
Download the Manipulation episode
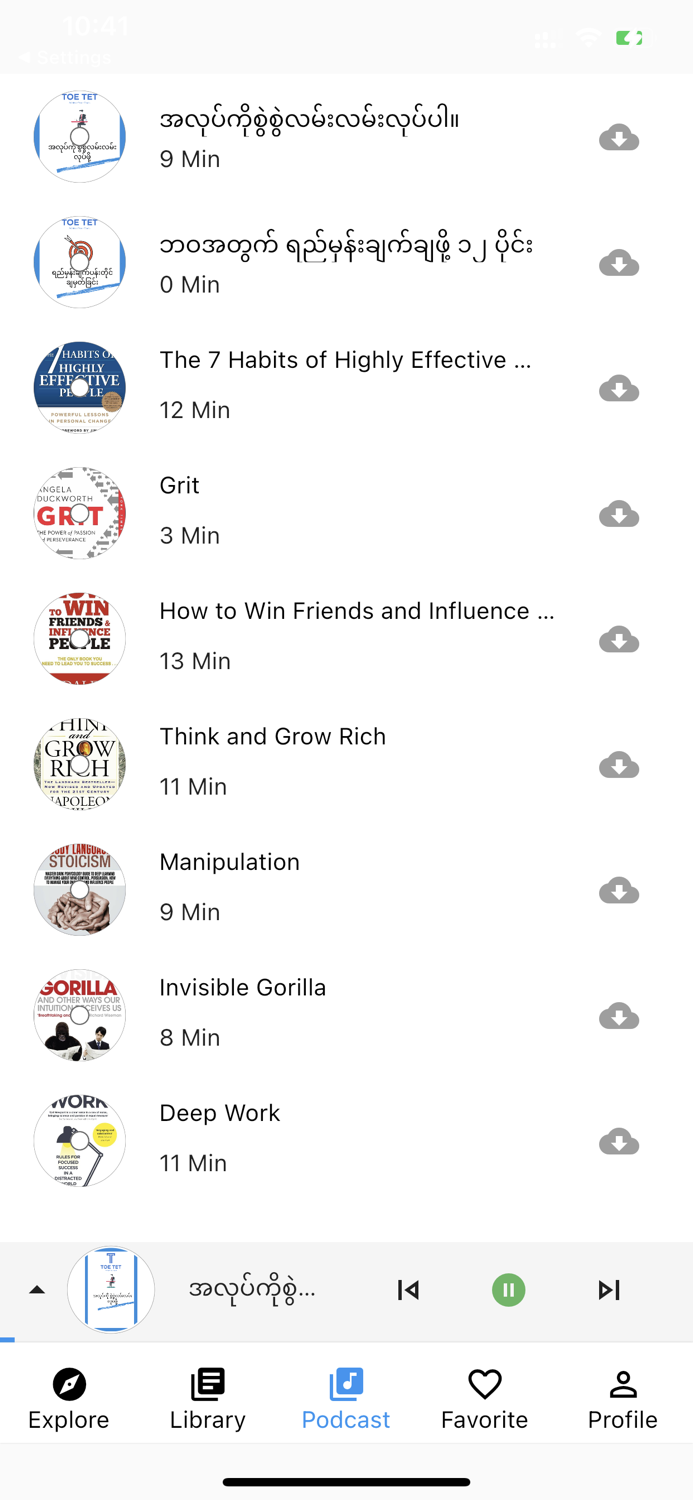619,890
